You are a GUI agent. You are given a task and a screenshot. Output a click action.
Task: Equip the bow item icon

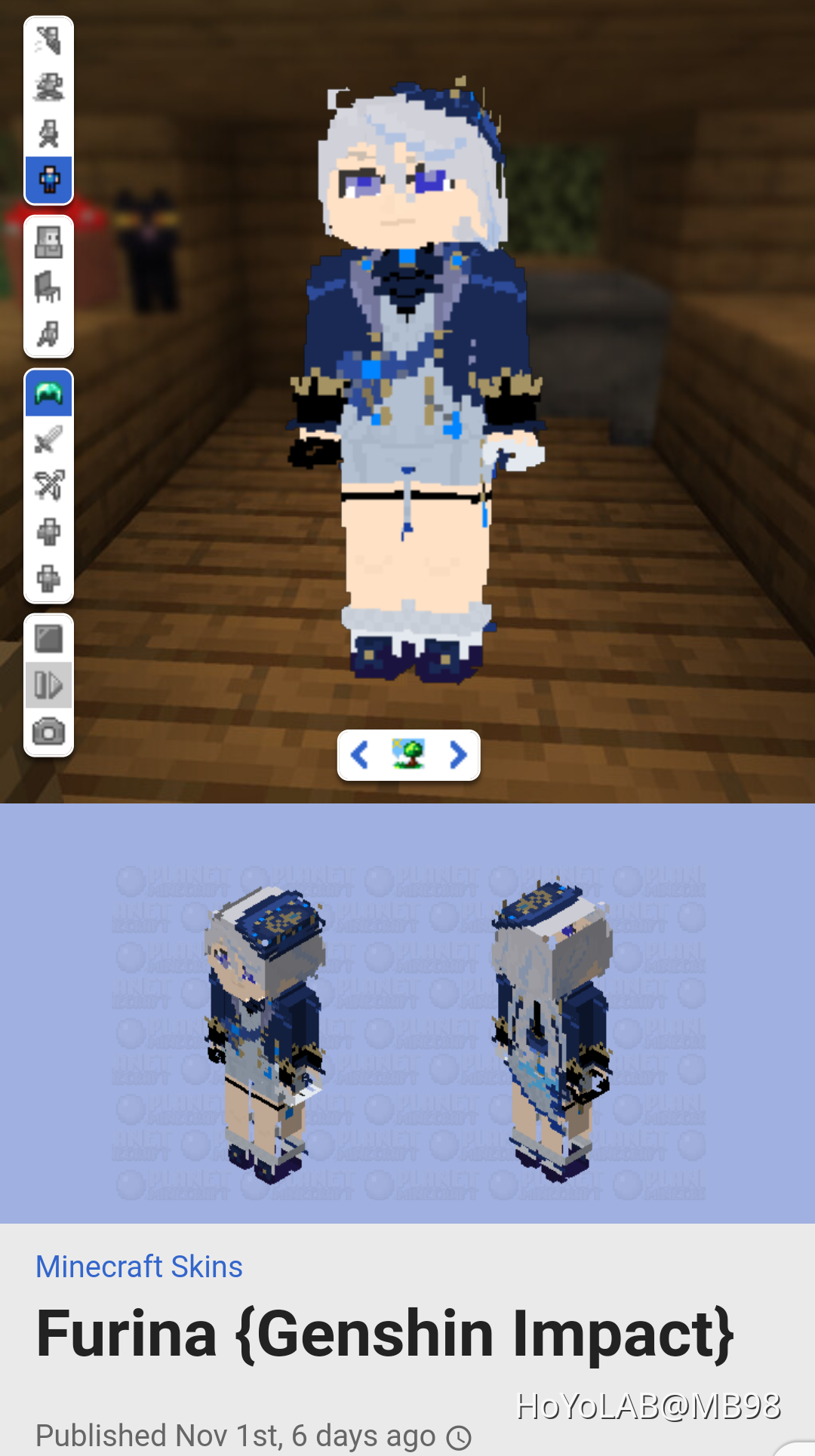point(48,486)
